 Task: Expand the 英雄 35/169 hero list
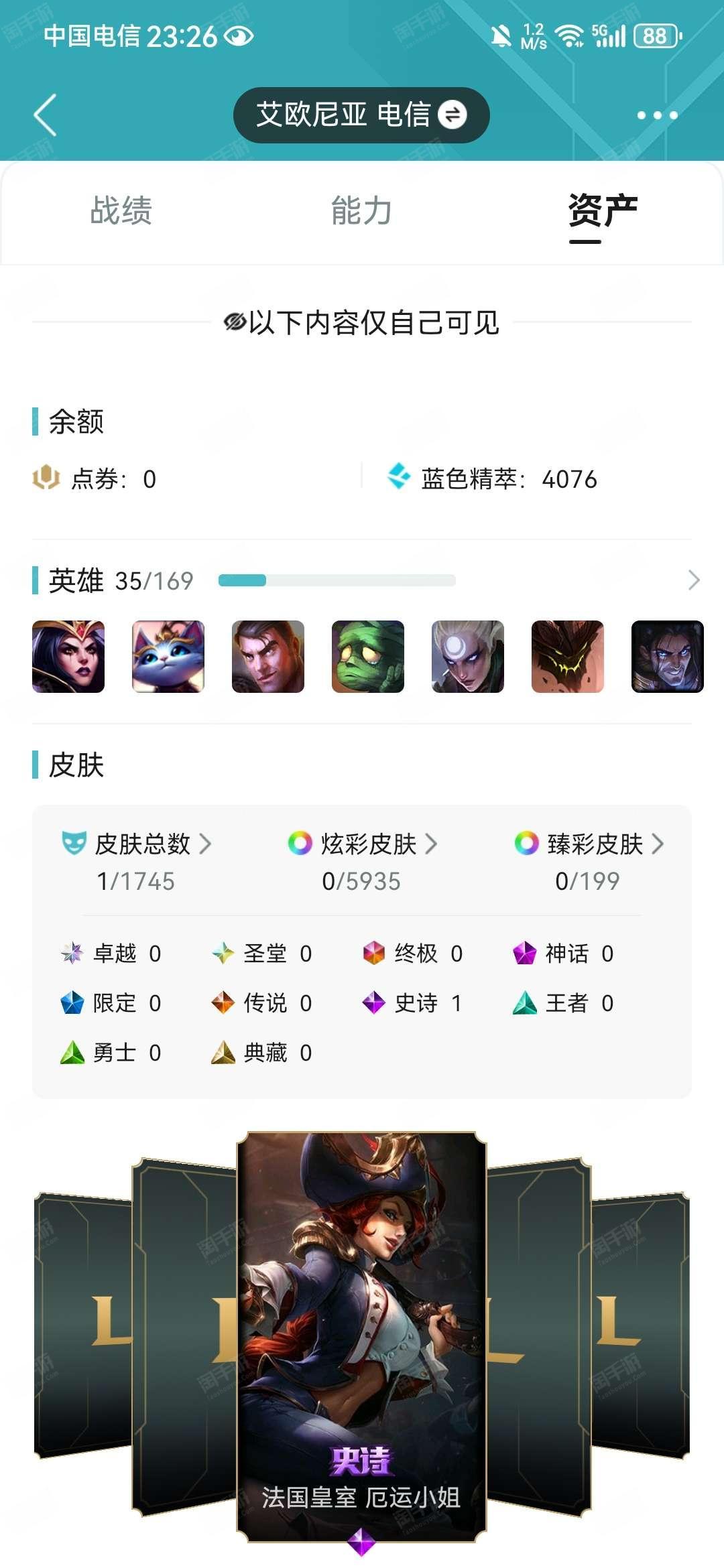[693, 580]
